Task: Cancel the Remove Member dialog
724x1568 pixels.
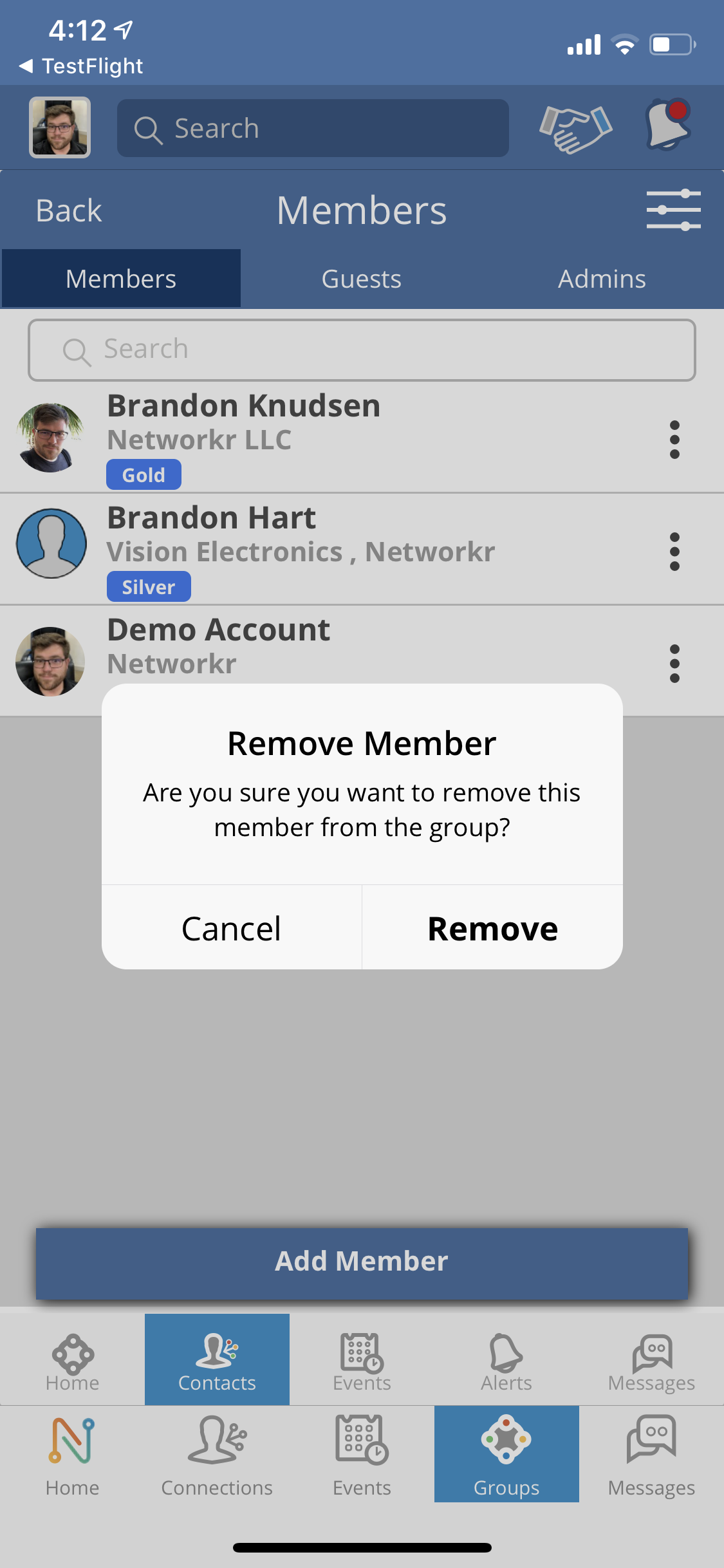Action: pos(232,928)
